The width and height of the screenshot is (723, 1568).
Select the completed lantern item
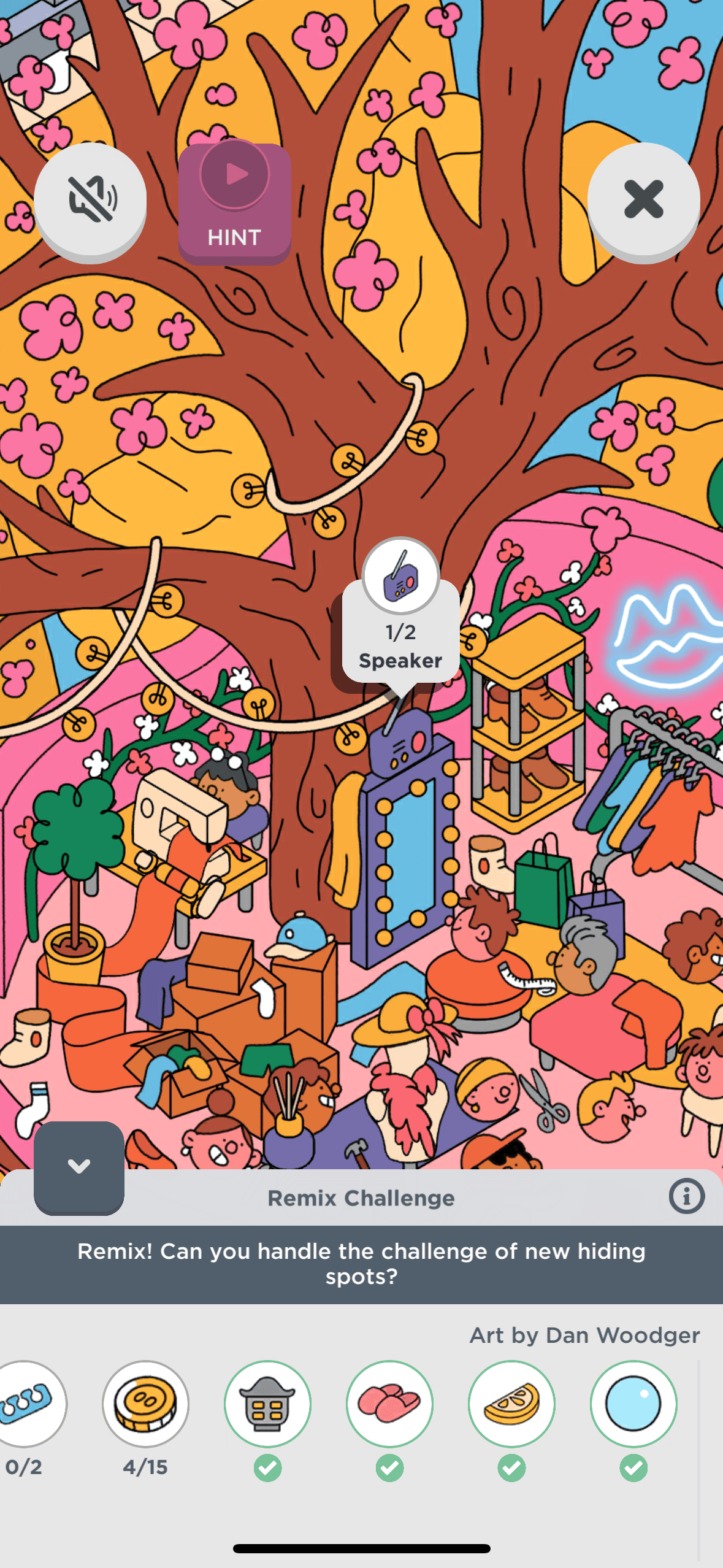pyautogui.click(x=267, y=1403)
